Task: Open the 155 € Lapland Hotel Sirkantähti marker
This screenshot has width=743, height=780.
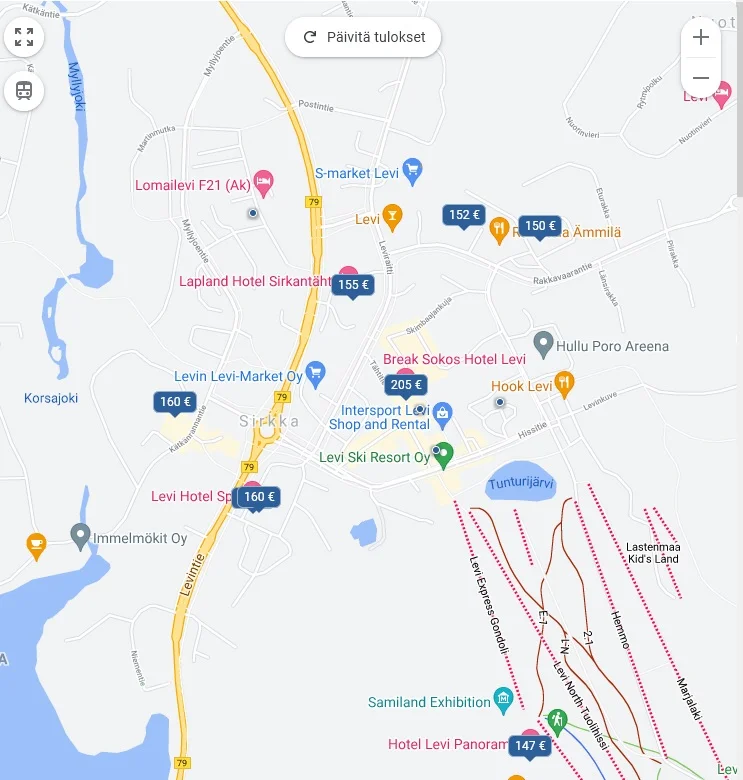Action: (353, 285)
